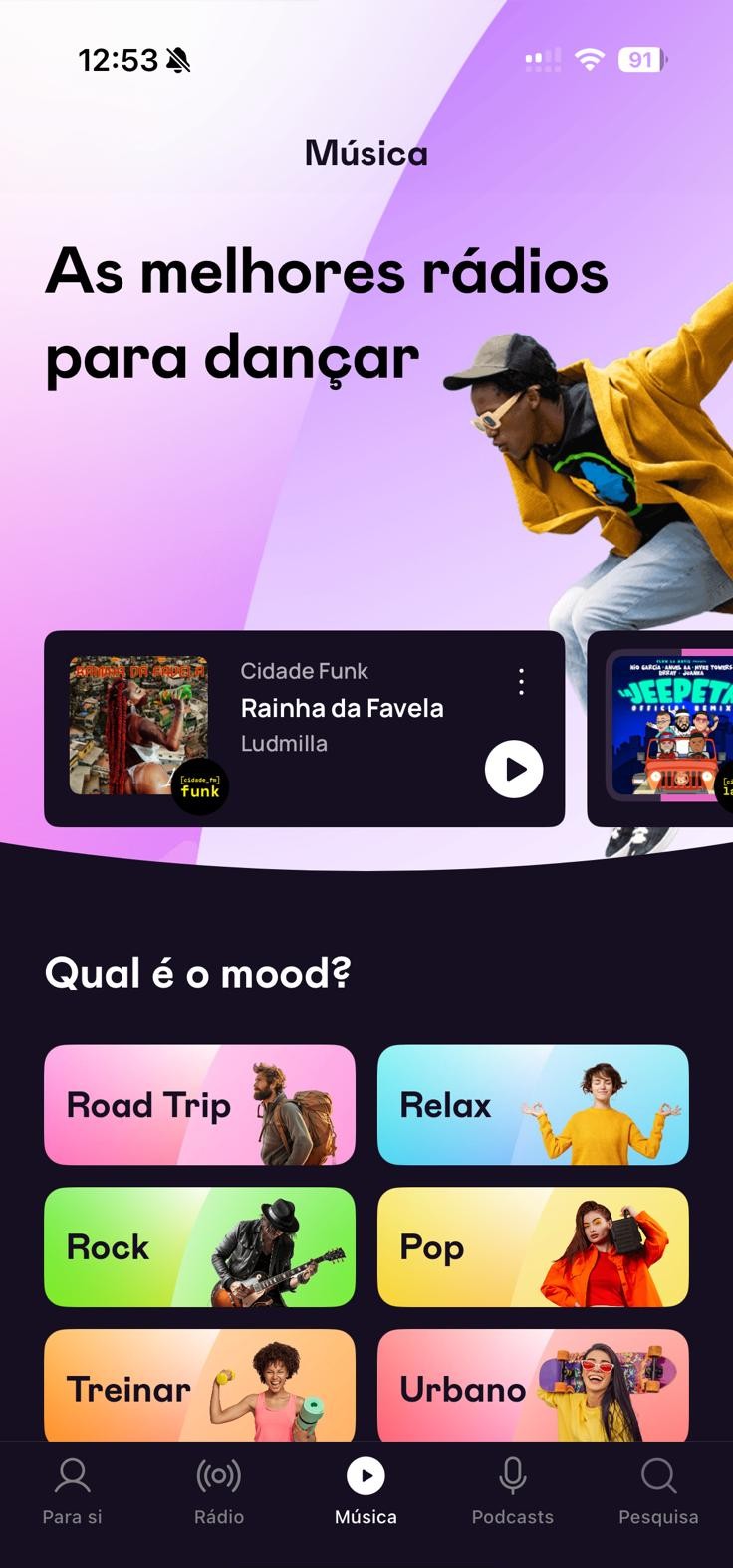Choose the Relax mood
The width and height of the screenshot is (733, 1568).
coord(533,1105)
